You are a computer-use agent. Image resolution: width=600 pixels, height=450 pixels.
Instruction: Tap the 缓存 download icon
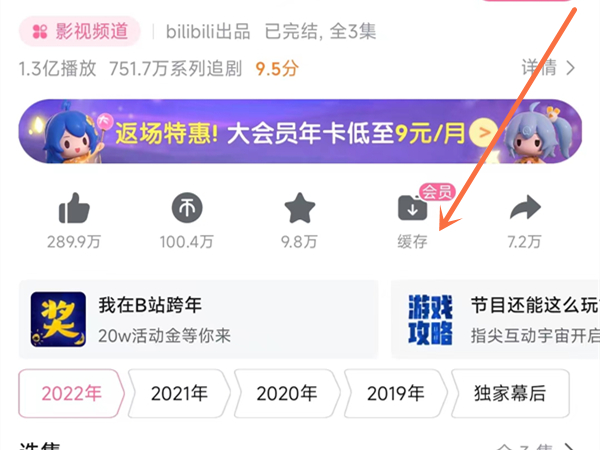pyautogui.click(x=412, y=209)
